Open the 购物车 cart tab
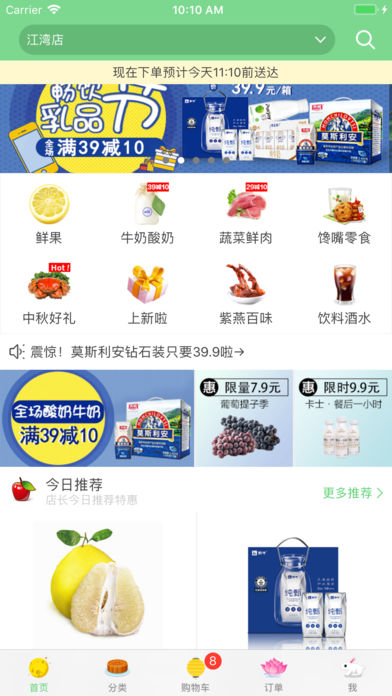Viewport: 392px width, 696px height. click(196, 675)
